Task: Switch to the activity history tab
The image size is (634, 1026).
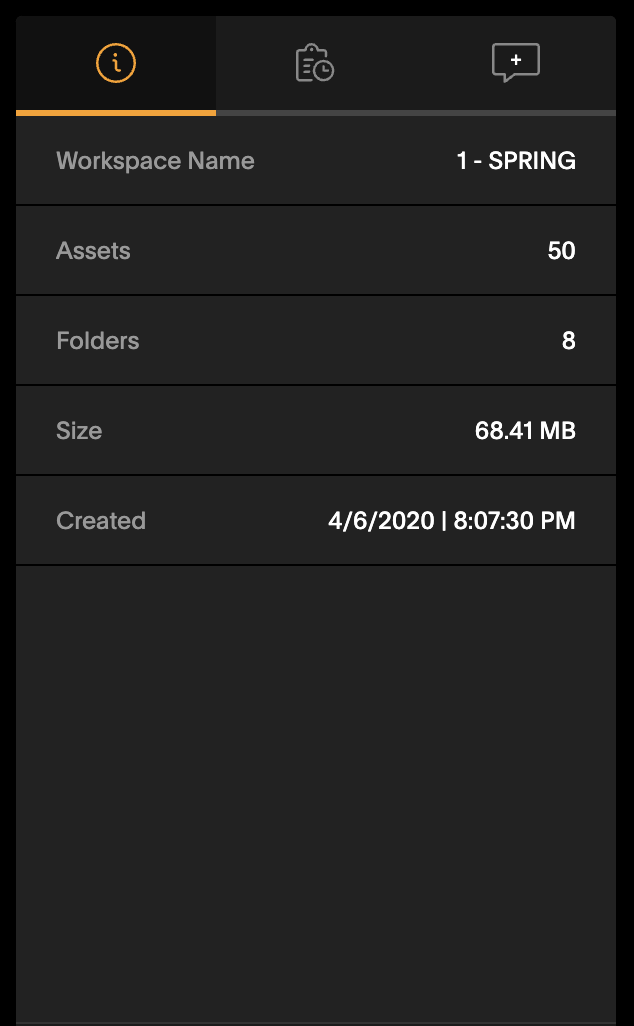Action: click(x=315, y=63)
